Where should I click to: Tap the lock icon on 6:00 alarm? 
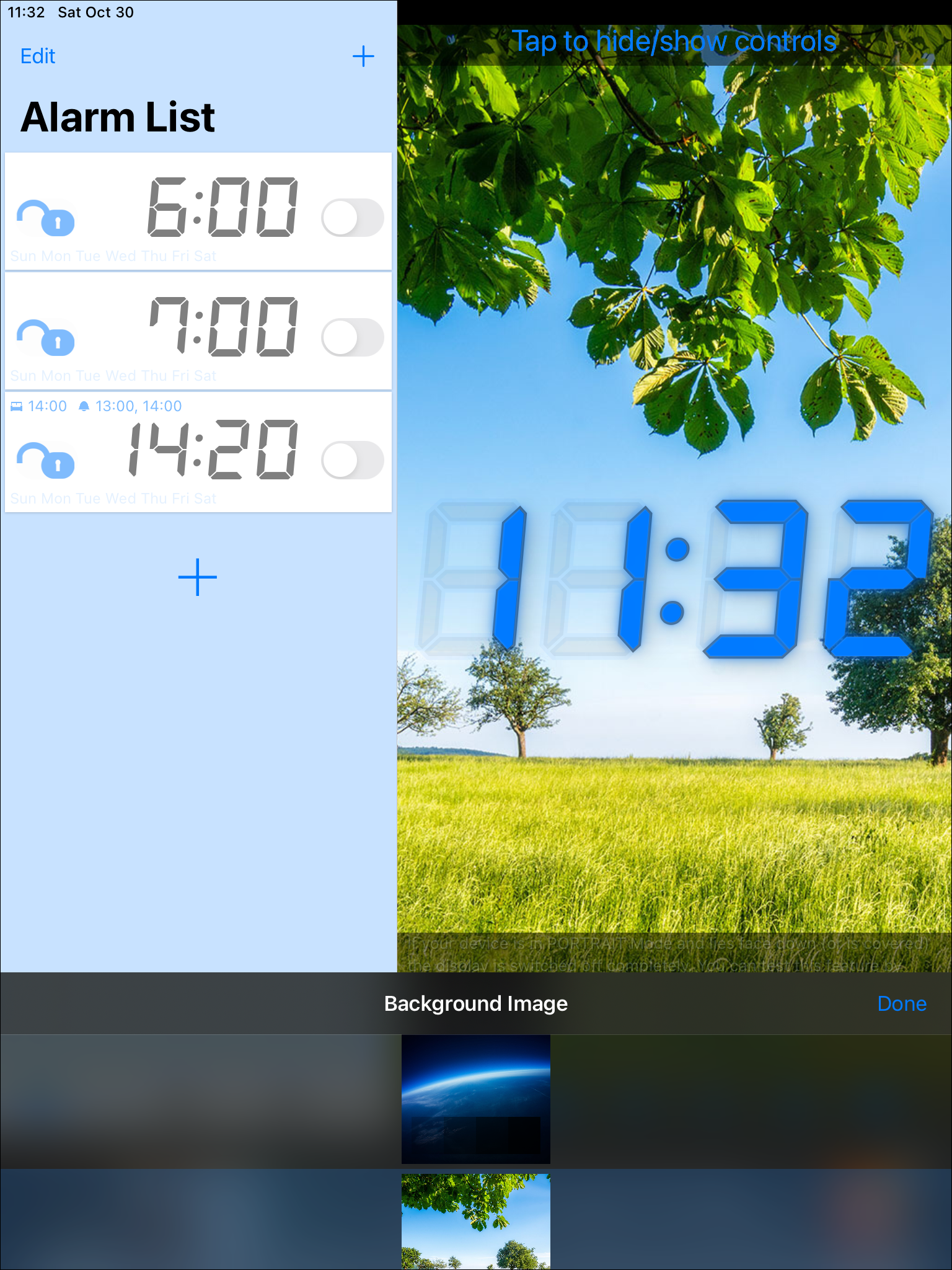[x=46, y=218]
